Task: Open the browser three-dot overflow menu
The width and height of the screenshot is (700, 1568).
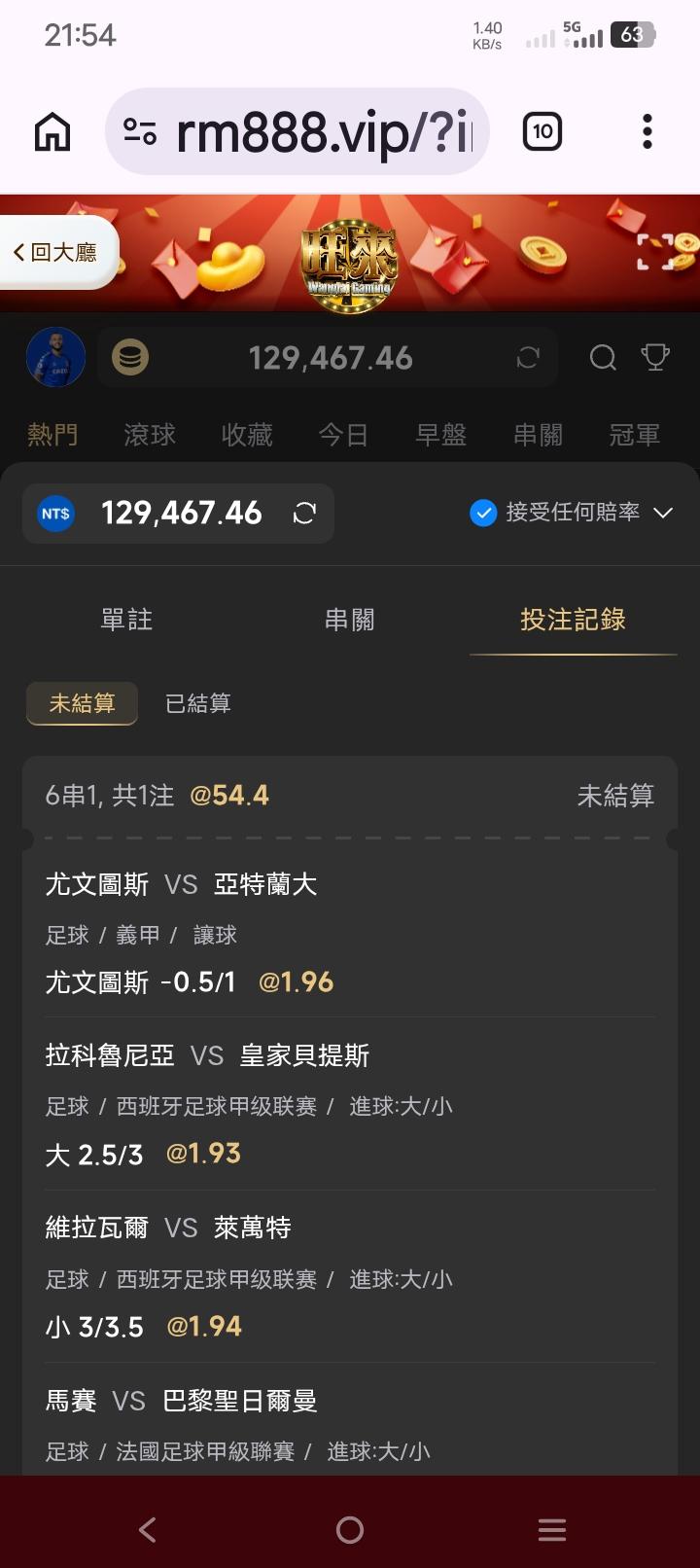Action: pos(647,131)
